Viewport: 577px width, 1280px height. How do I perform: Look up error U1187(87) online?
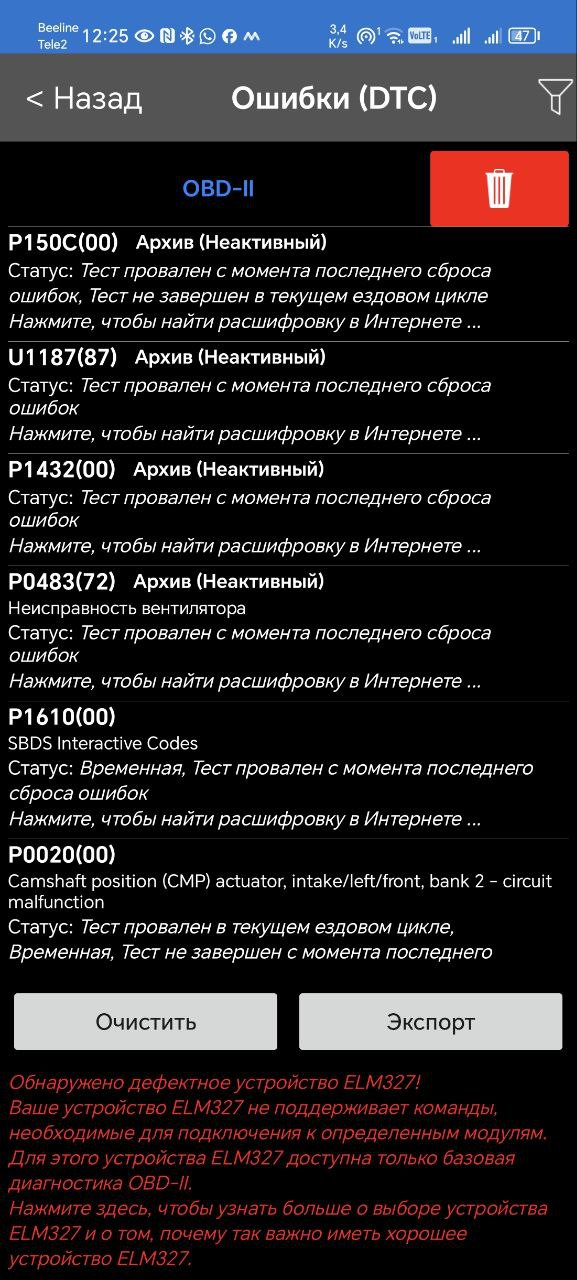[x=245, y=434]
